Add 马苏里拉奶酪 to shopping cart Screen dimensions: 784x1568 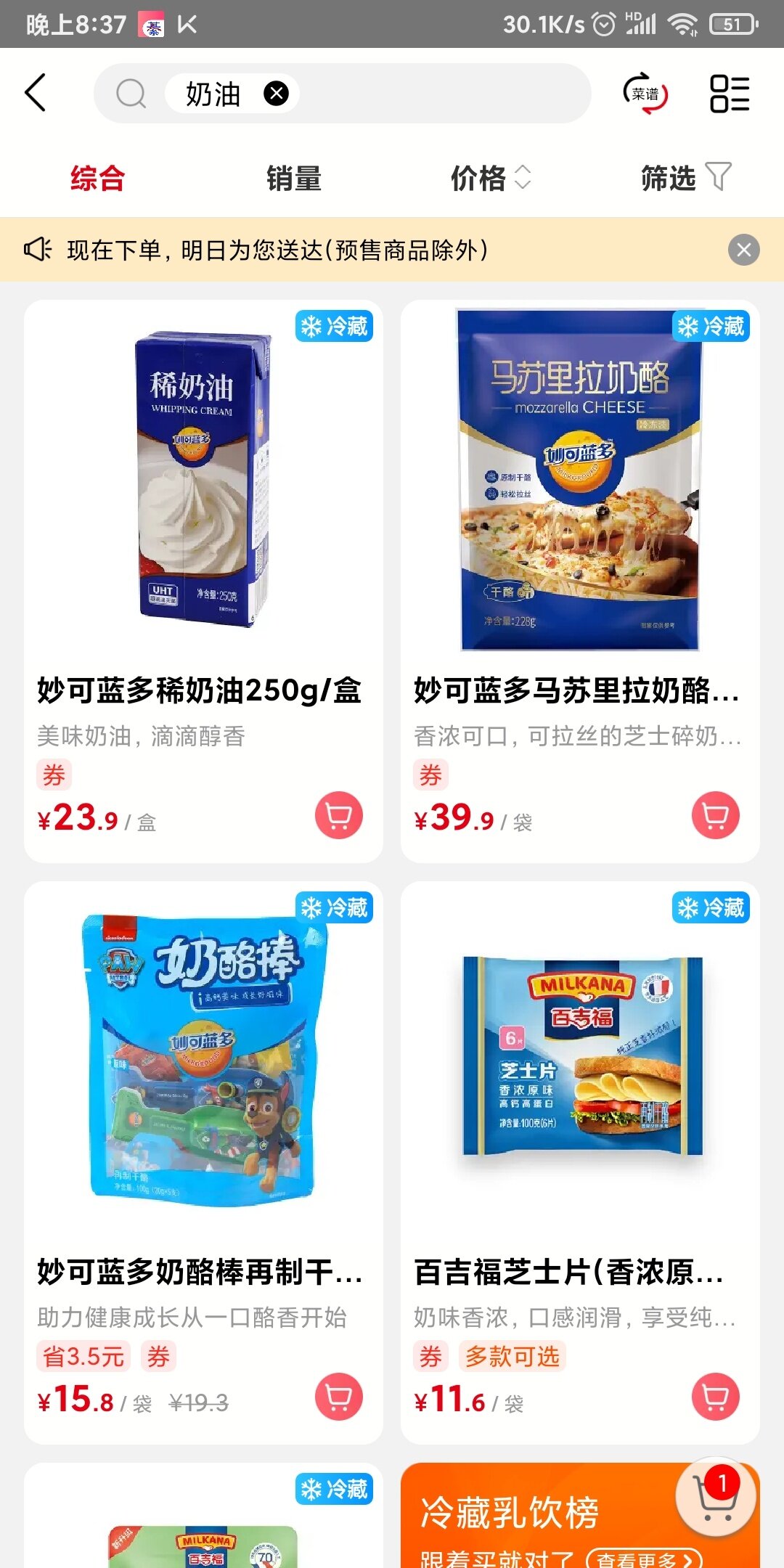(715, 815)
